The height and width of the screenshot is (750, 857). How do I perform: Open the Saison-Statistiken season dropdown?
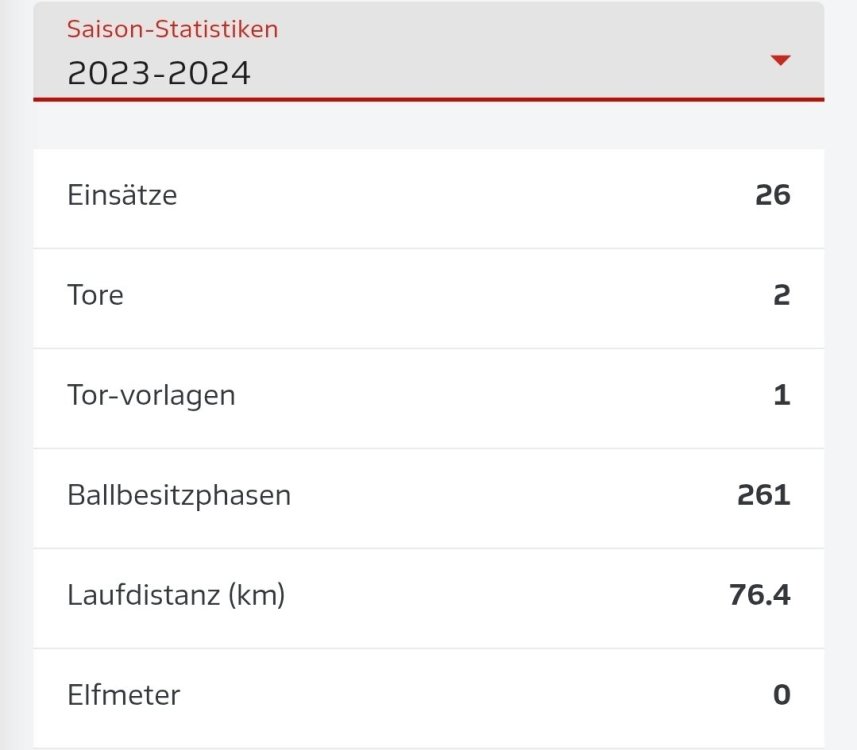click(428, 54)
